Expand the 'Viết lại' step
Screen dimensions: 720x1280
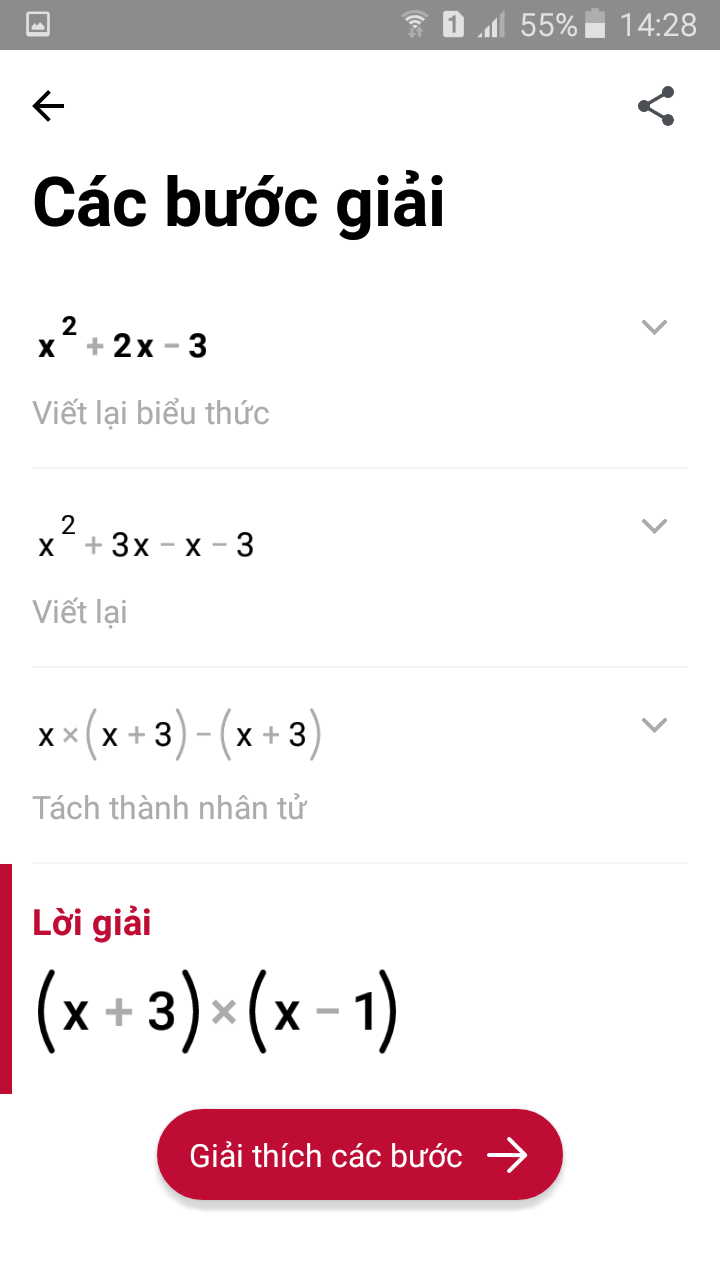654,526
